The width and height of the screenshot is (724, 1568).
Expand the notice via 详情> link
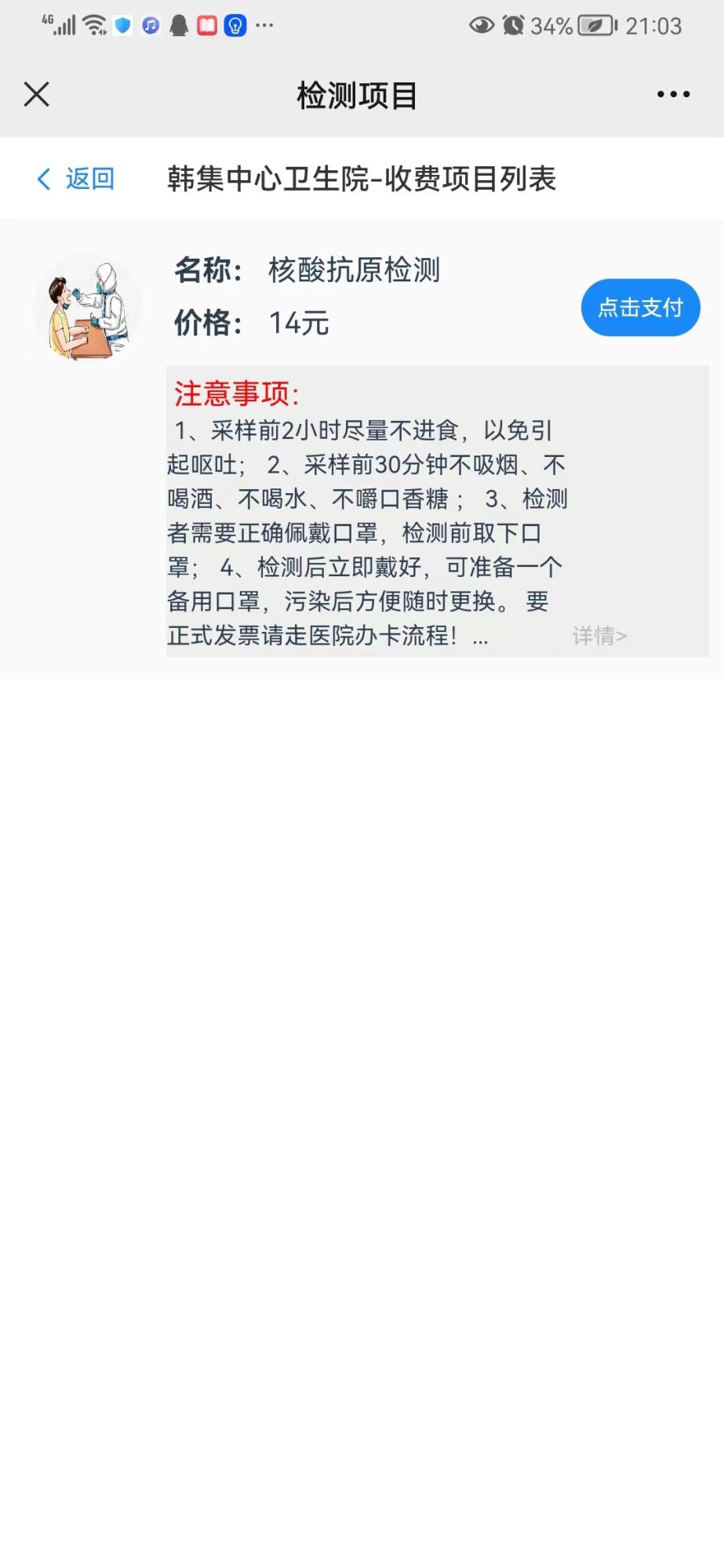pos(600,637)
